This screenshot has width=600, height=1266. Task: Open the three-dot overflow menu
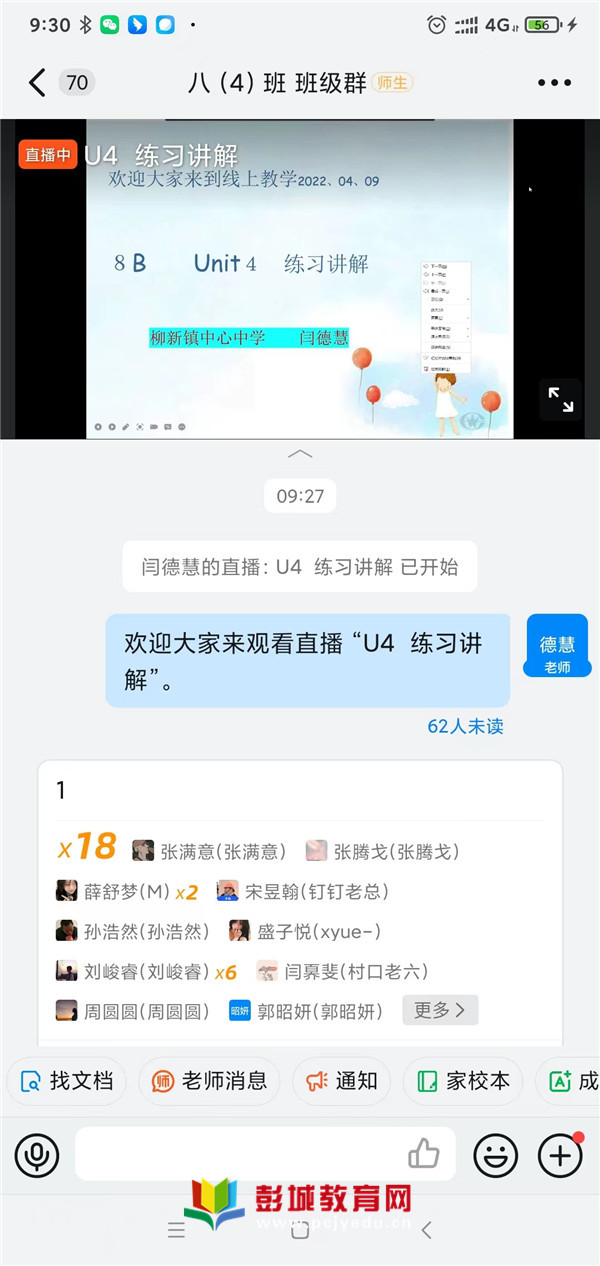554,83
